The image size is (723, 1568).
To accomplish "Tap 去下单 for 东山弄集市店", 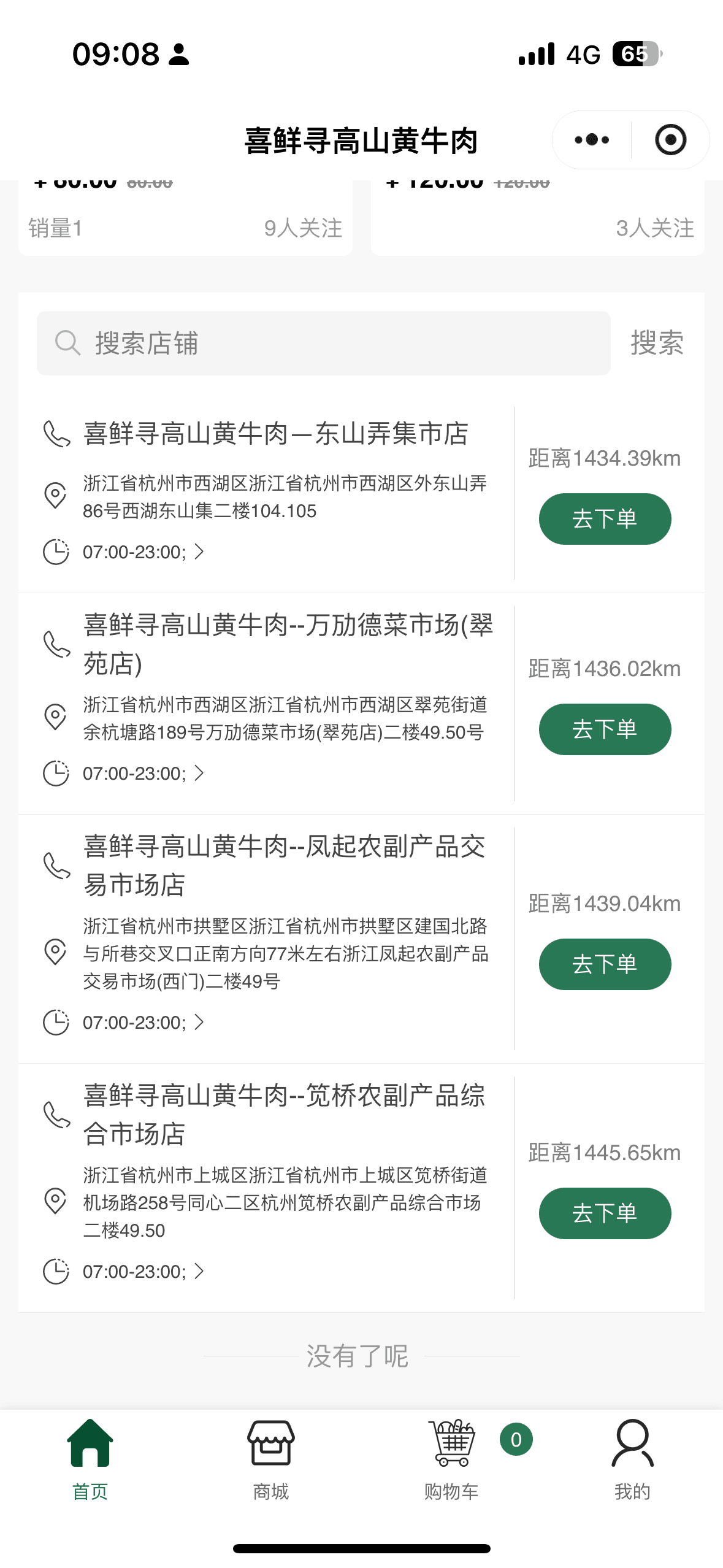I will [x=605, y=519].
